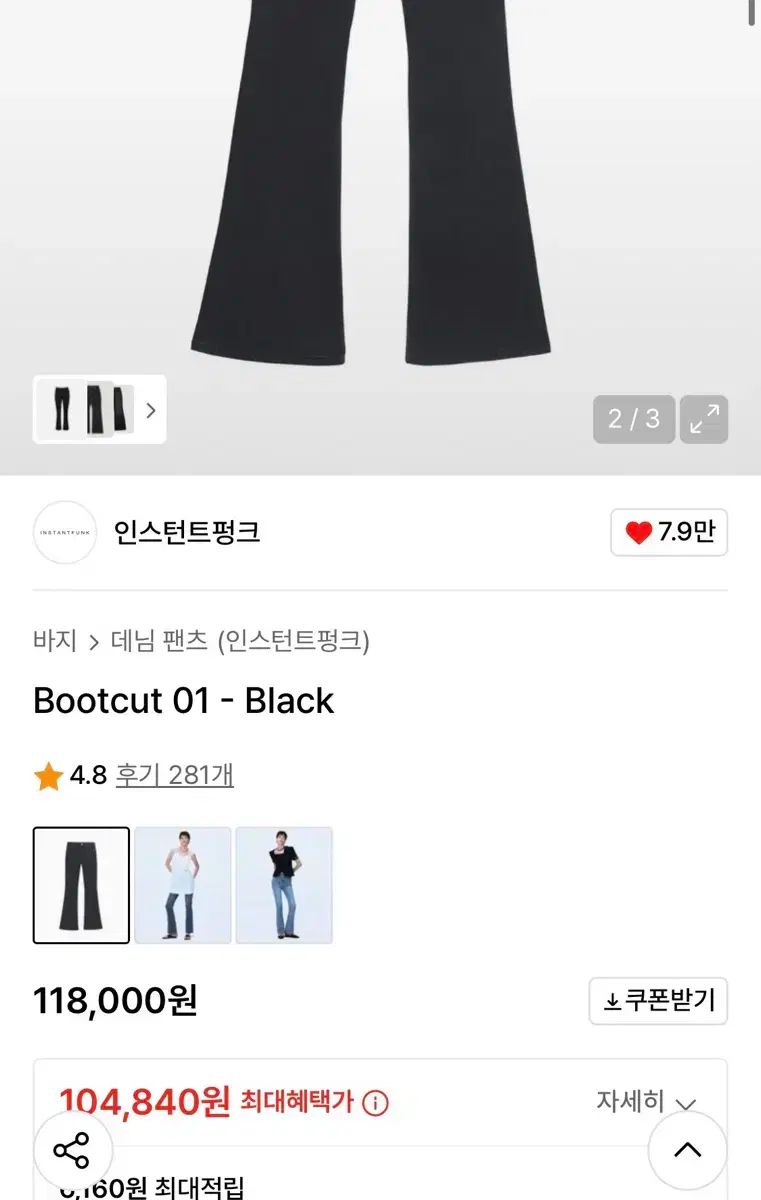Tap the next arrow on the image thumbnail strip
The height and width of the screenshot is (1200, 761).
[150, 410]
